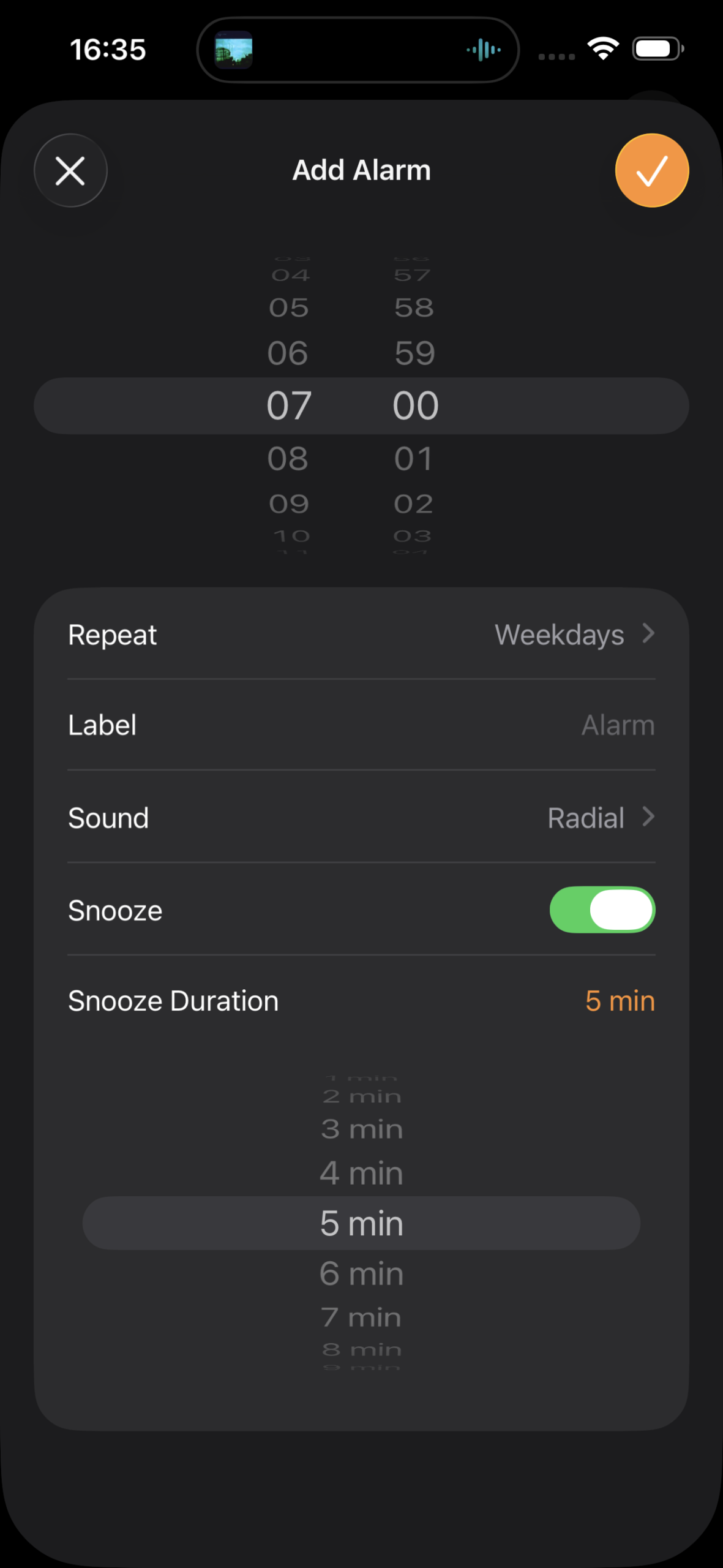The height and width of the screenshot is (1568, 723).
Task: Edit the alarm Label field
Action: pos(361,725)
